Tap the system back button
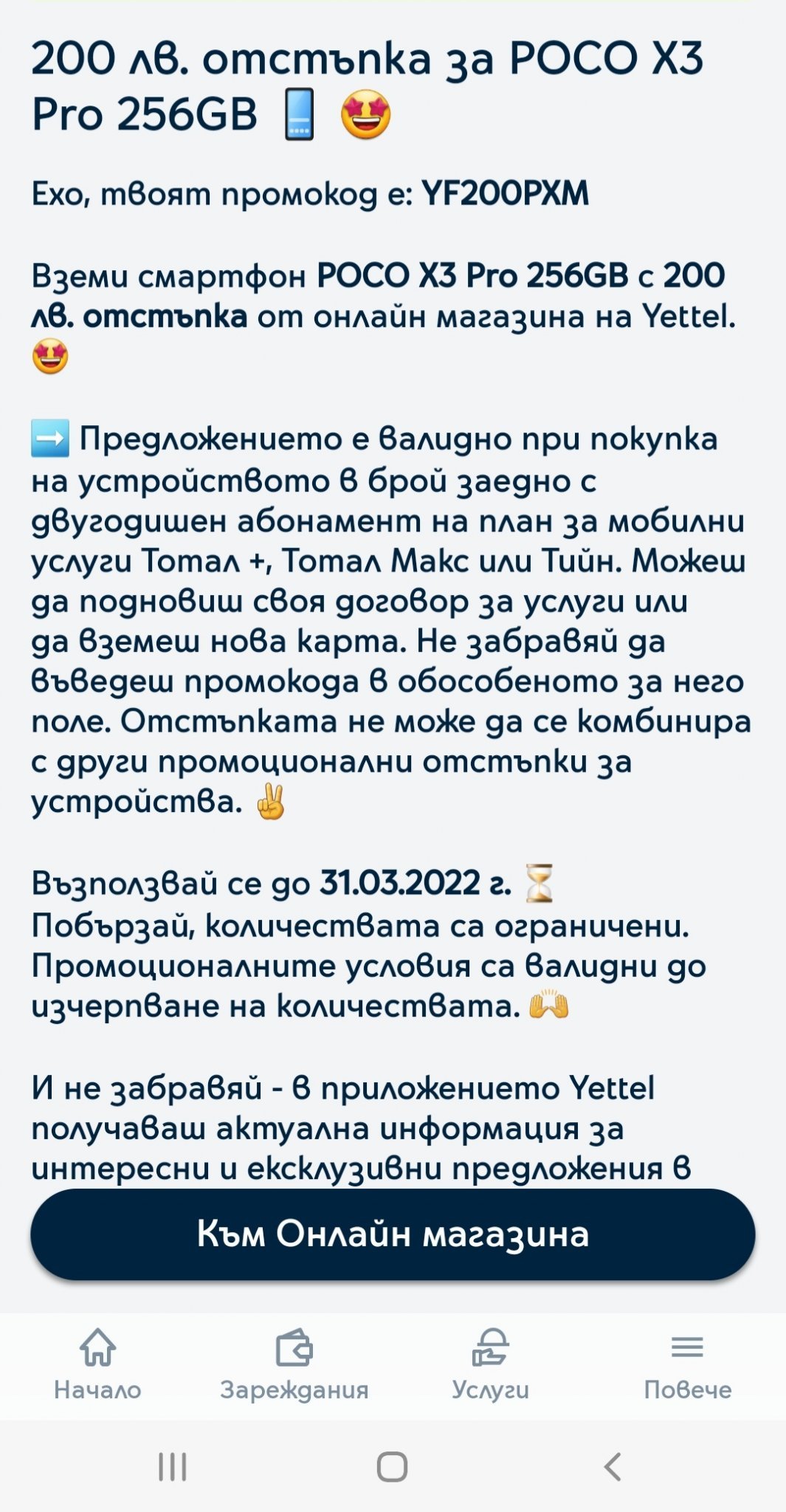786x1512 pixels. [x=613, y=1466]
